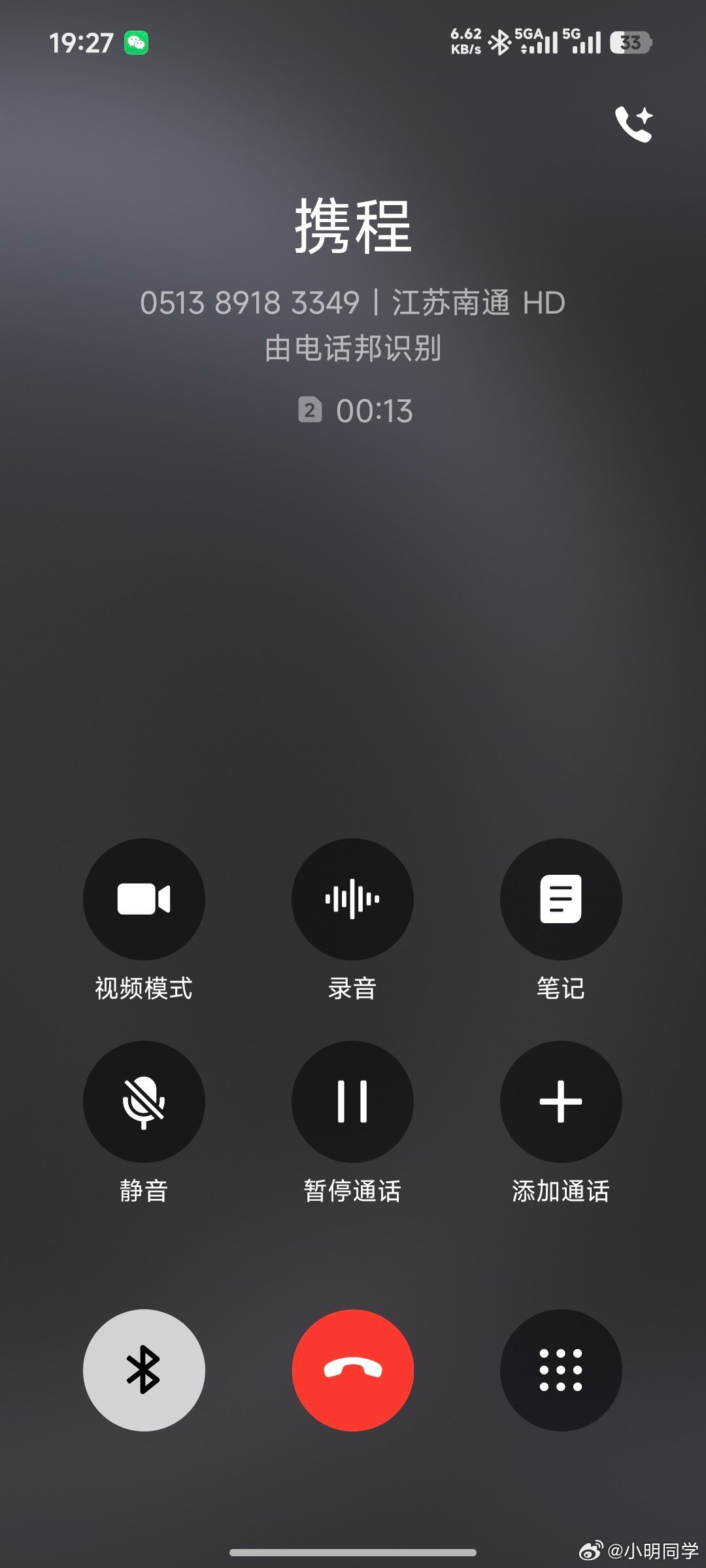Start 录音 call recording
Viewport: 706px width, 1568px height.
[352, 900]
